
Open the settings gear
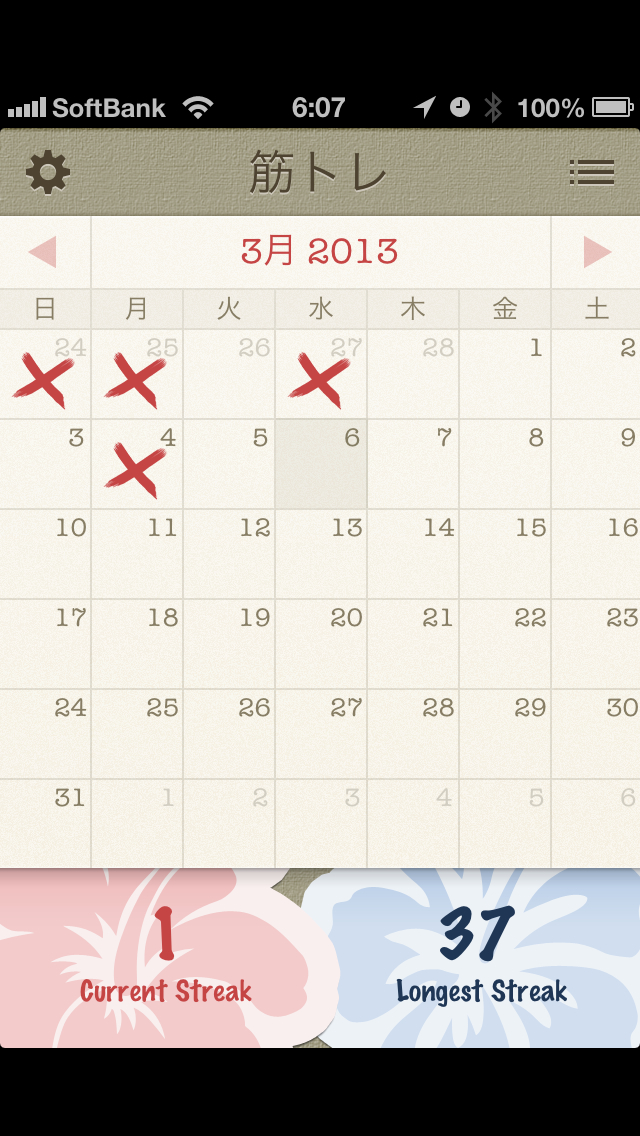tap(48, 173)
